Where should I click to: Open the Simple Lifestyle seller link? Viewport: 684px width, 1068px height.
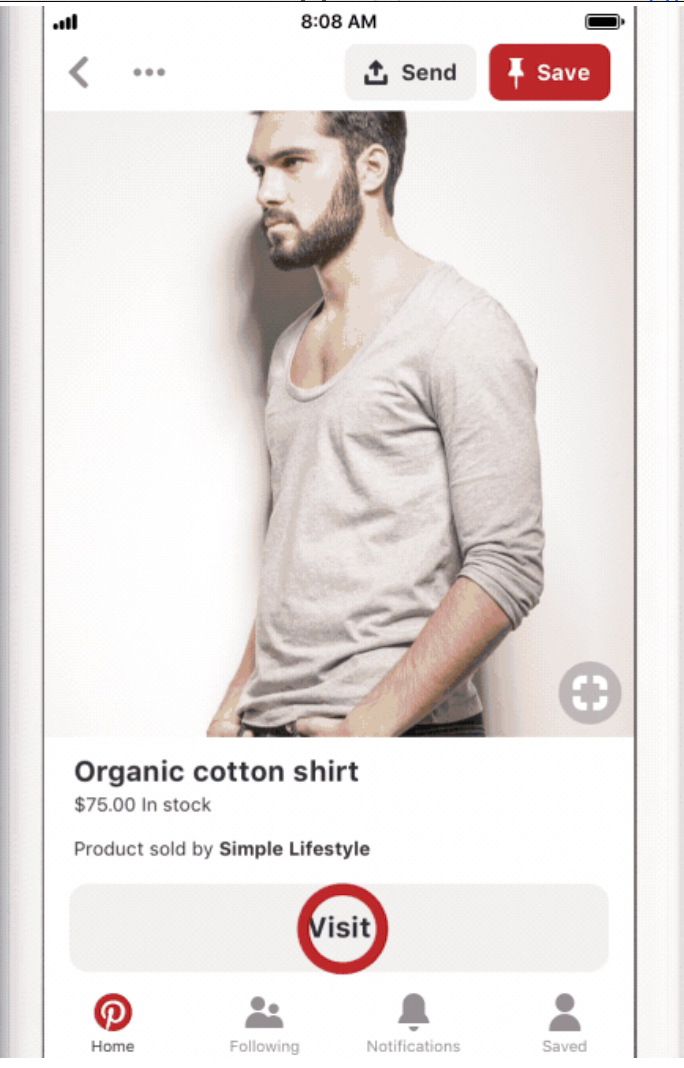click(294, 849)
